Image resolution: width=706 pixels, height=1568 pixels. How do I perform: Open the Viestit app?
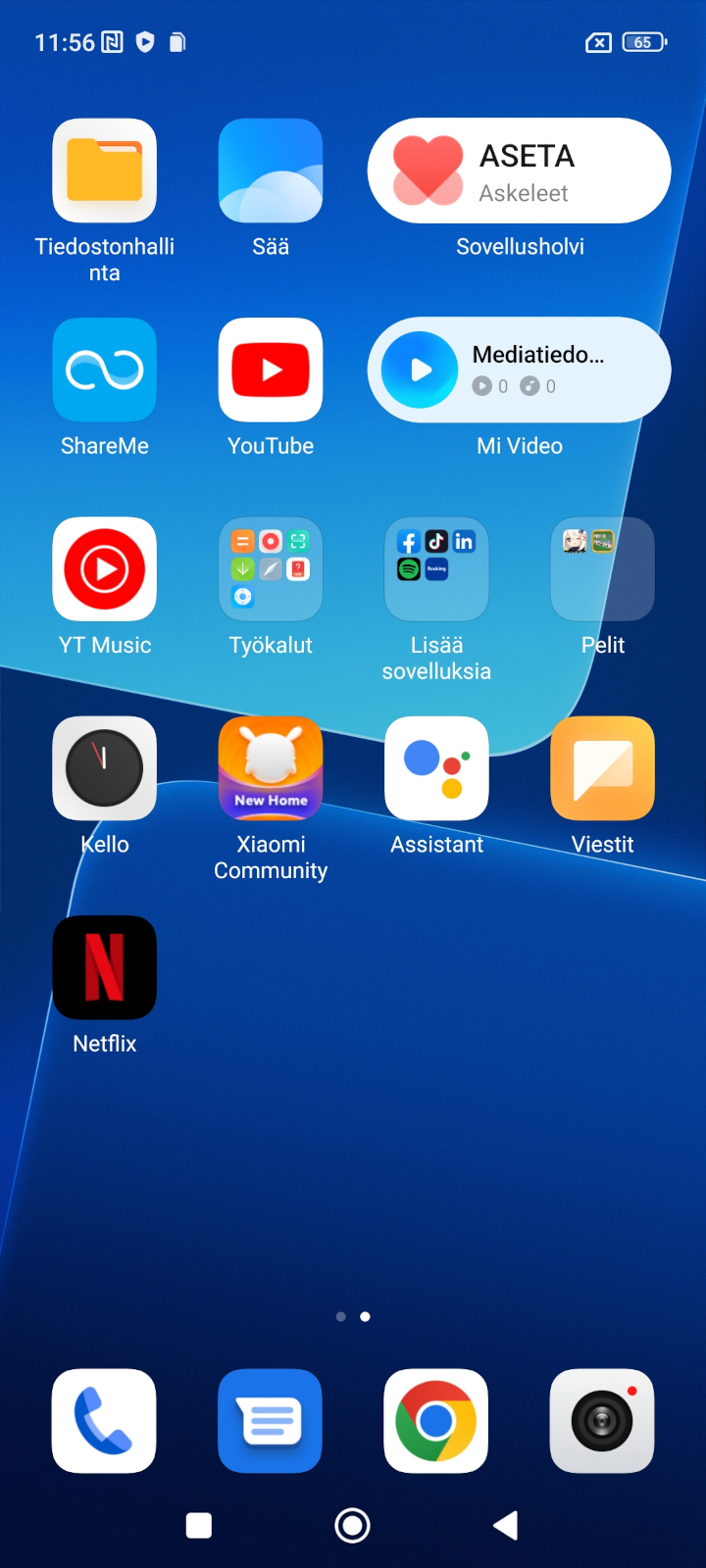pyautogui.click(x=602, y=768)
